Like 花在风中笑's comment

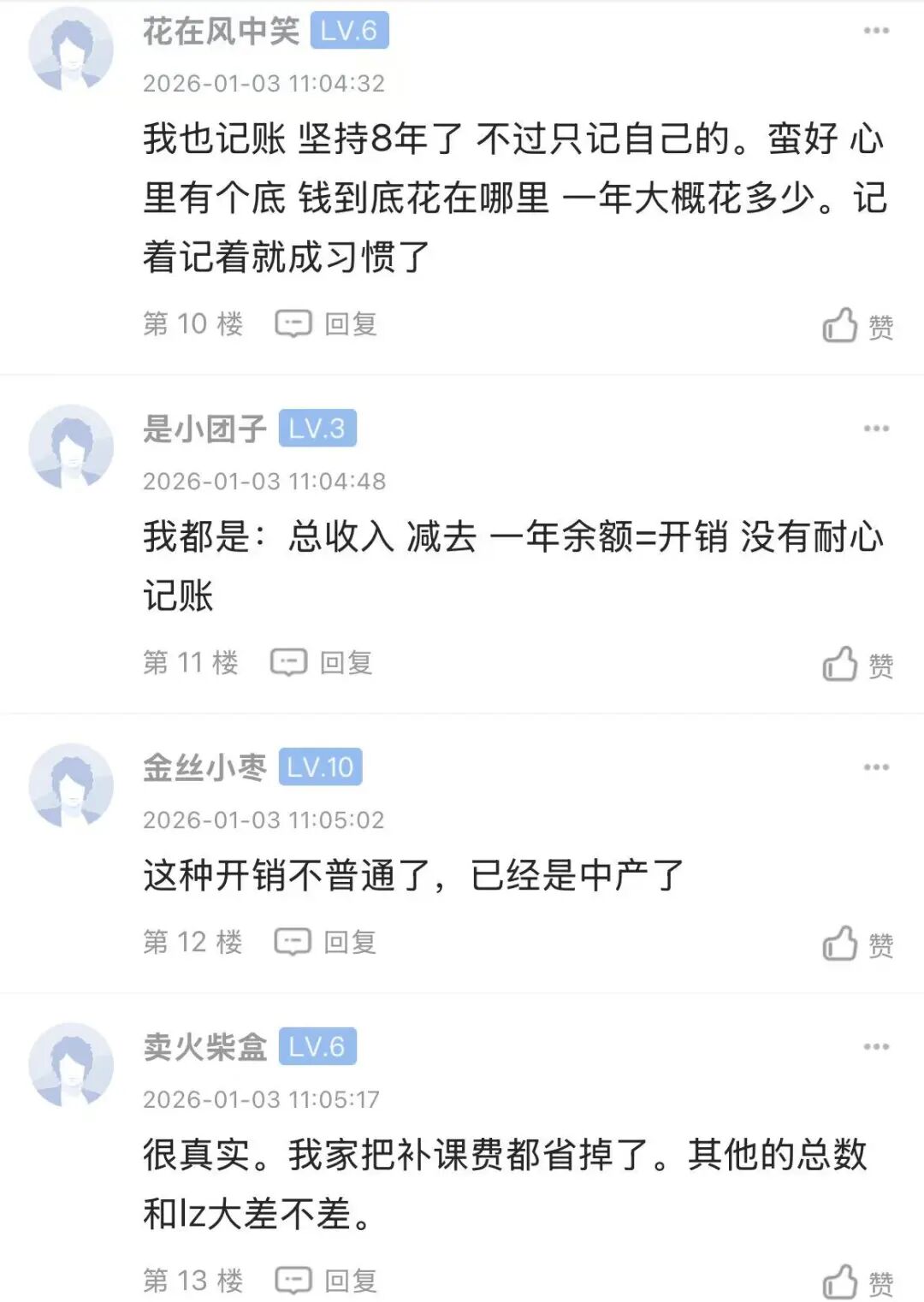click(x=856, y=326)
